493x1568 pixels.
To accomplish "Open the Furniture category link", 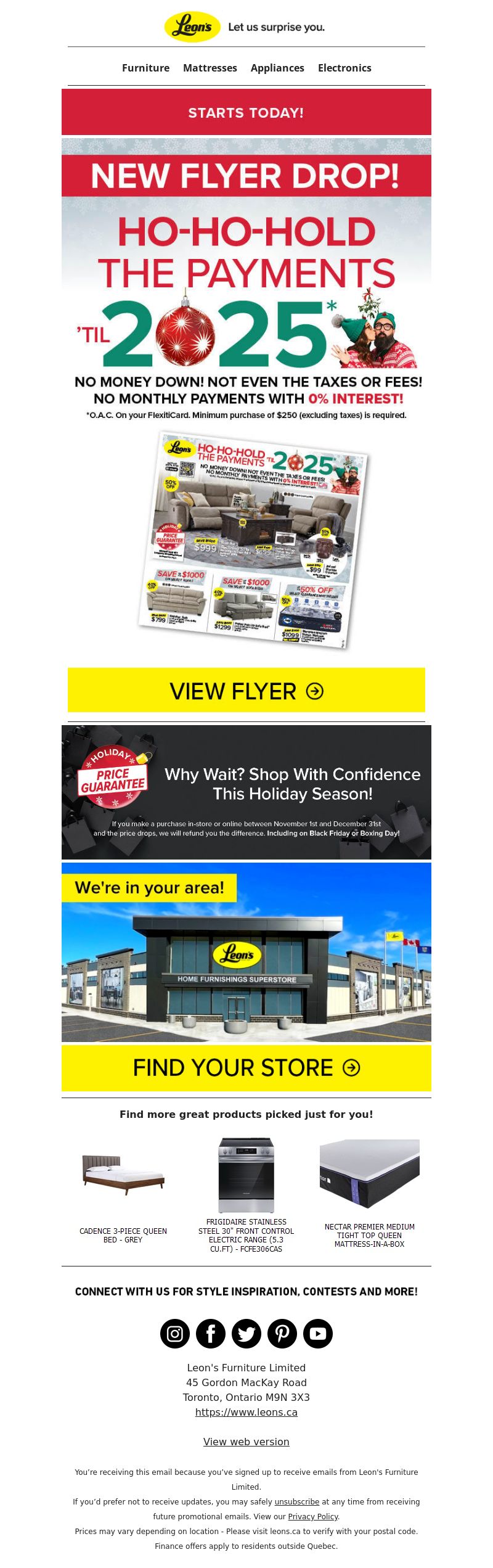I will pos(145,68).
